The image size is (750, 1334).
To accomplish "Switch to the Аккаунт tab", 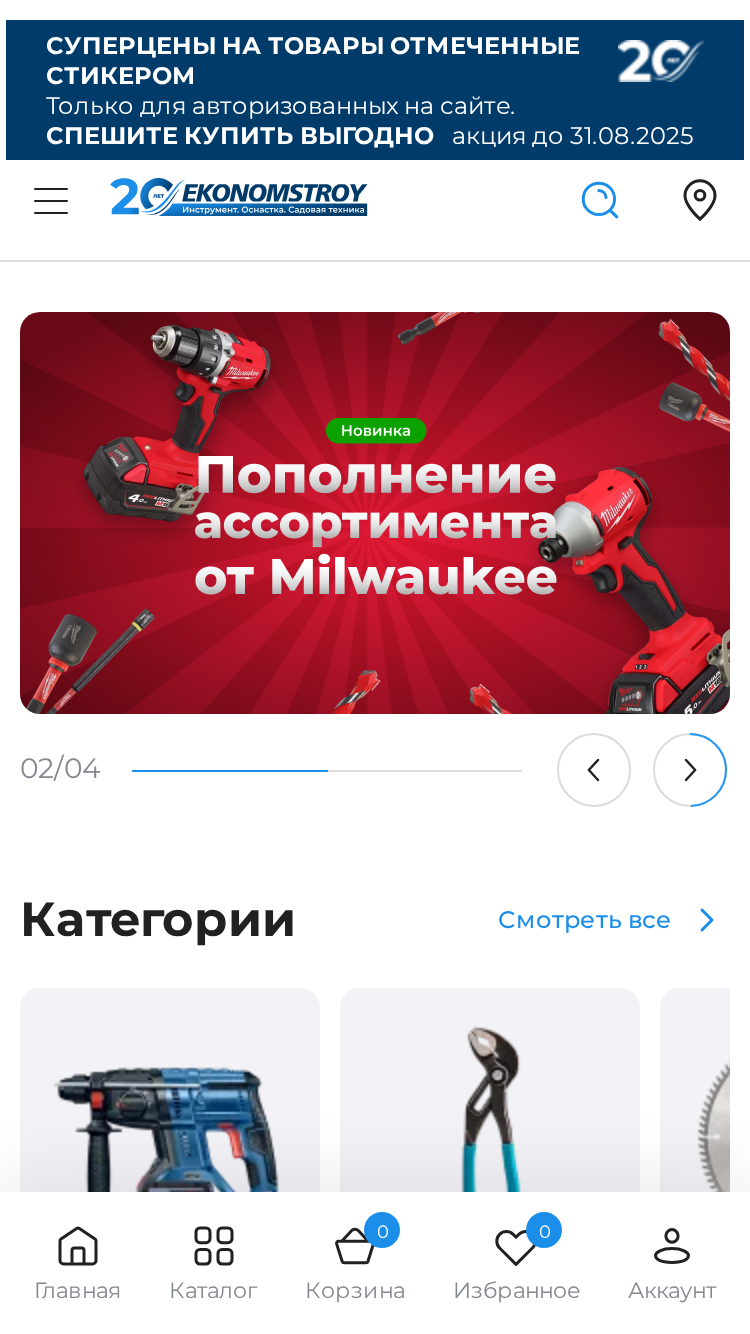I will [x=672, y=1263].
